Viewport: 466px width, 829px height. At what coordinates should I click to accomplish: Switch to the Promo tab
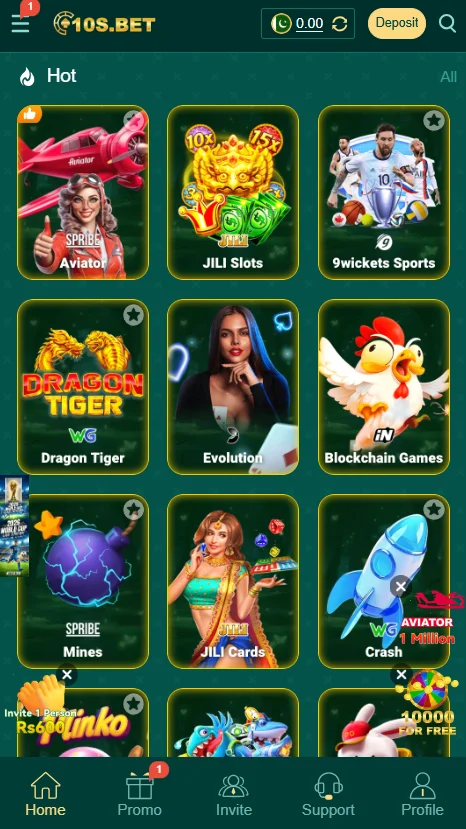(140, 793)
